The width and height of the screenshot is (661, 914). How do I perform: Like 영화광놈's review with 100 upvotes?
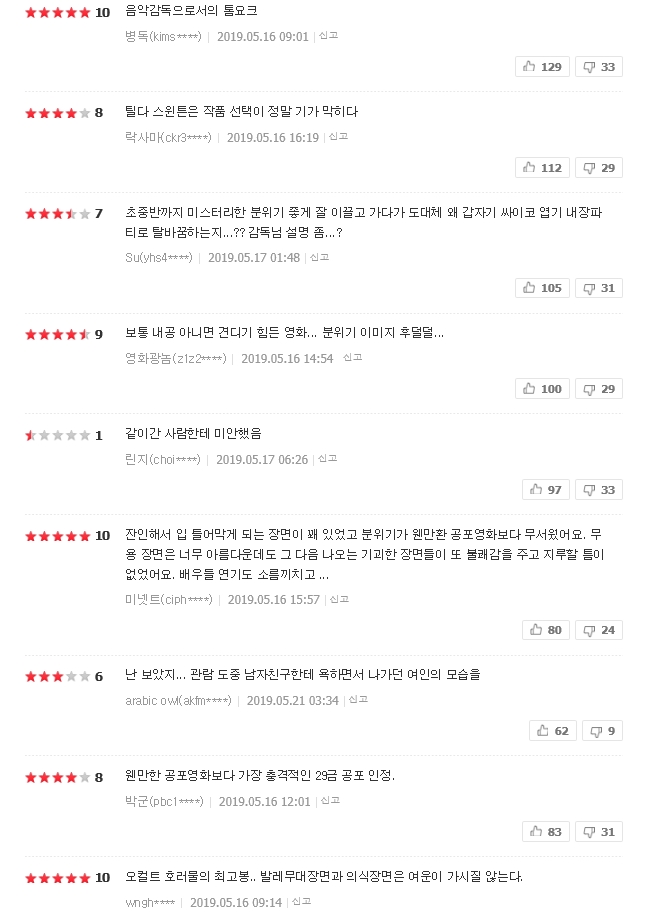542,388
